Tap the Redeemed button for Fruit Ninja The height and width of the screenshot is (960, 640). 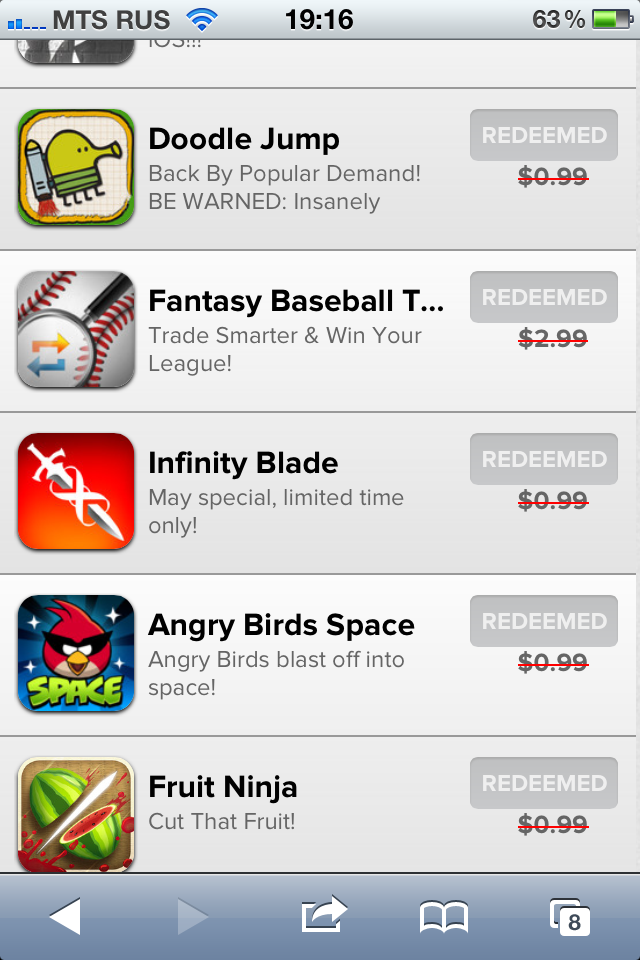pyautogui.click(x=544, y=784)
